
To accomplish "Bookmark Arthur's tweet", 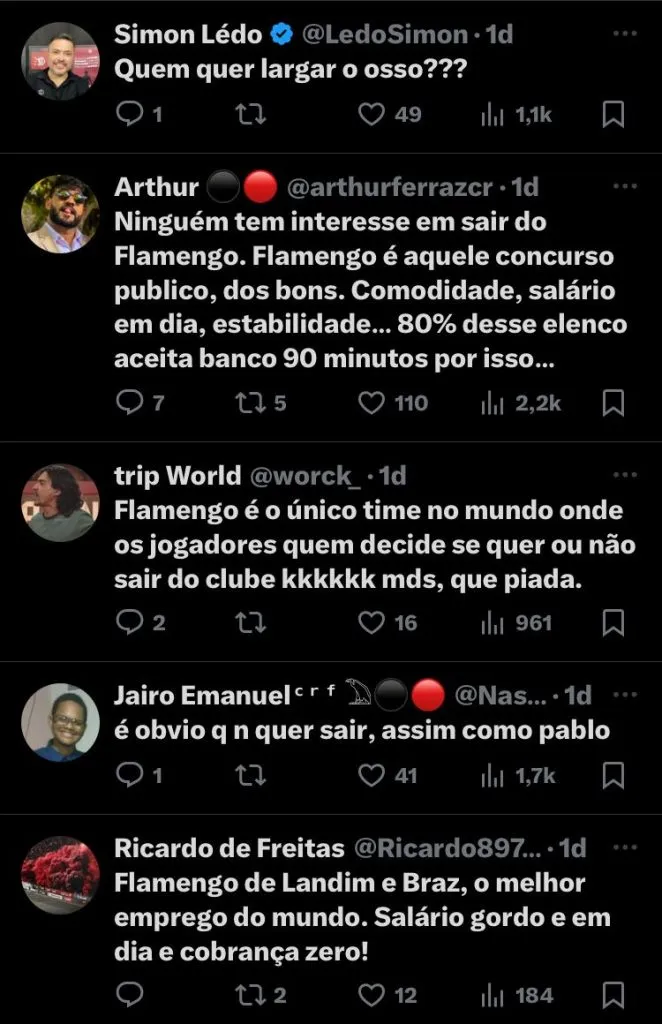I will click(x=614, y=403).
